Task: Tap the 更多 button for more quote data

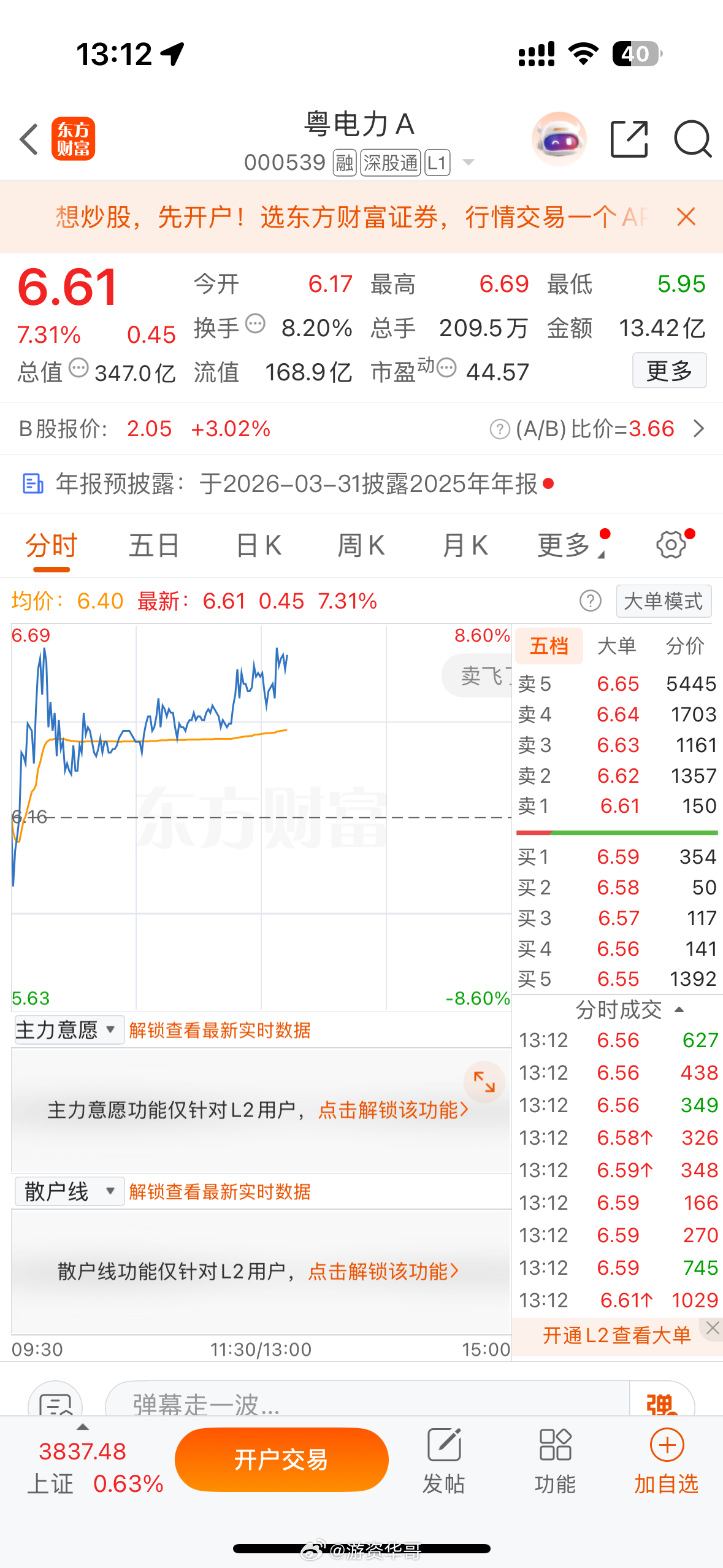Action: (669, 371)
